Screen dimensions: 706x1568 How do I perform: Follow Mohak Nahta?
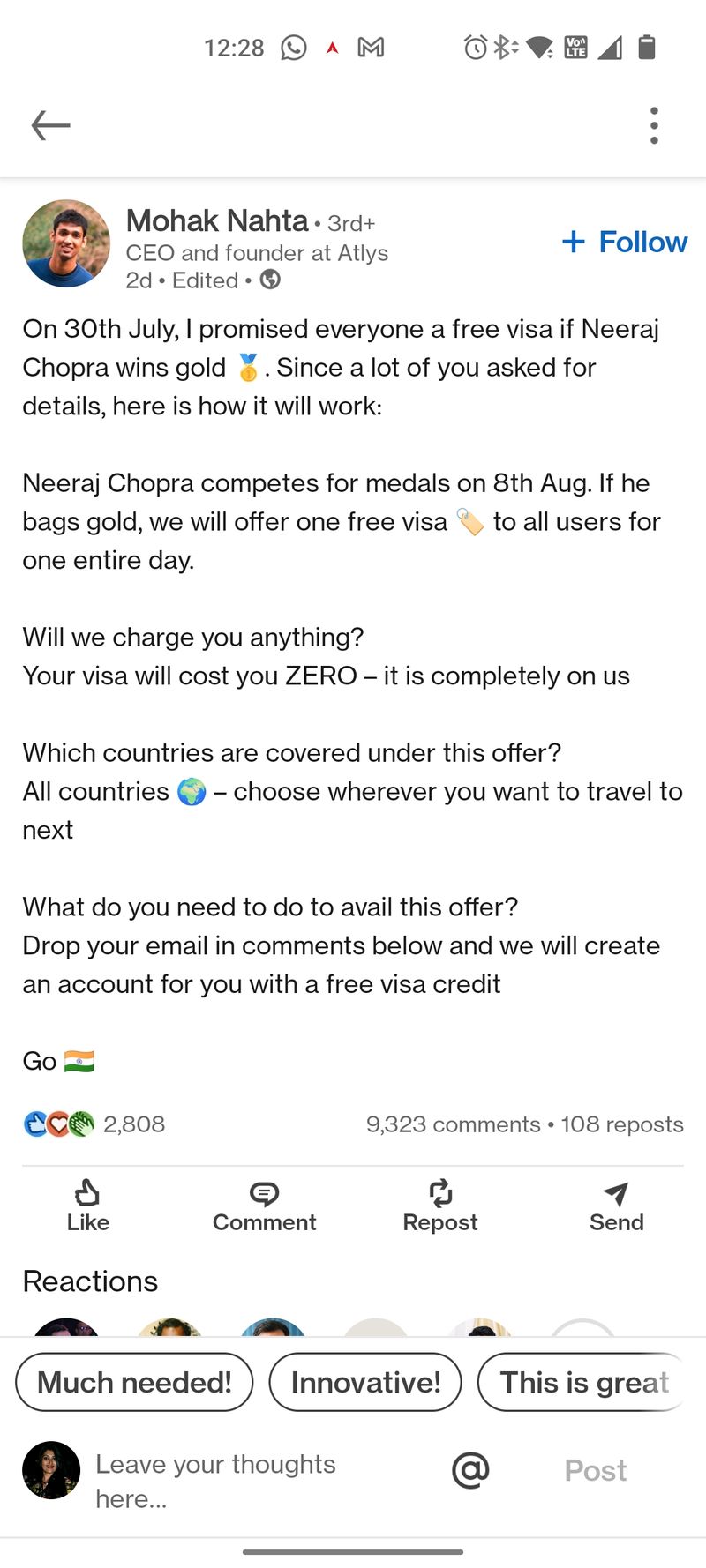pyautogui.click(x=625, y=242)
